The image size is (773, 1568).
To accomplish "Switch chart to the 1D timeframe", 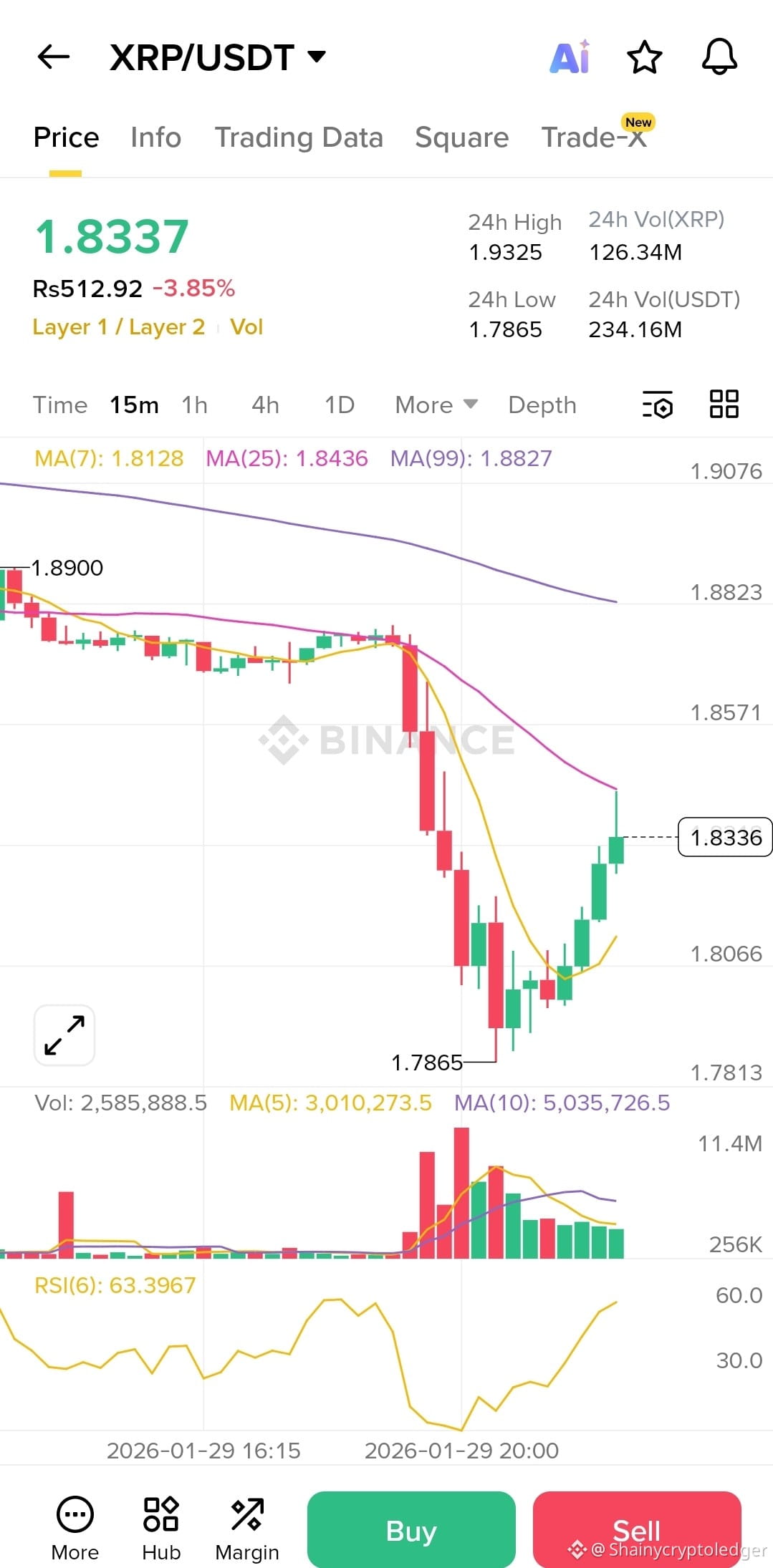I will point(338,405).
